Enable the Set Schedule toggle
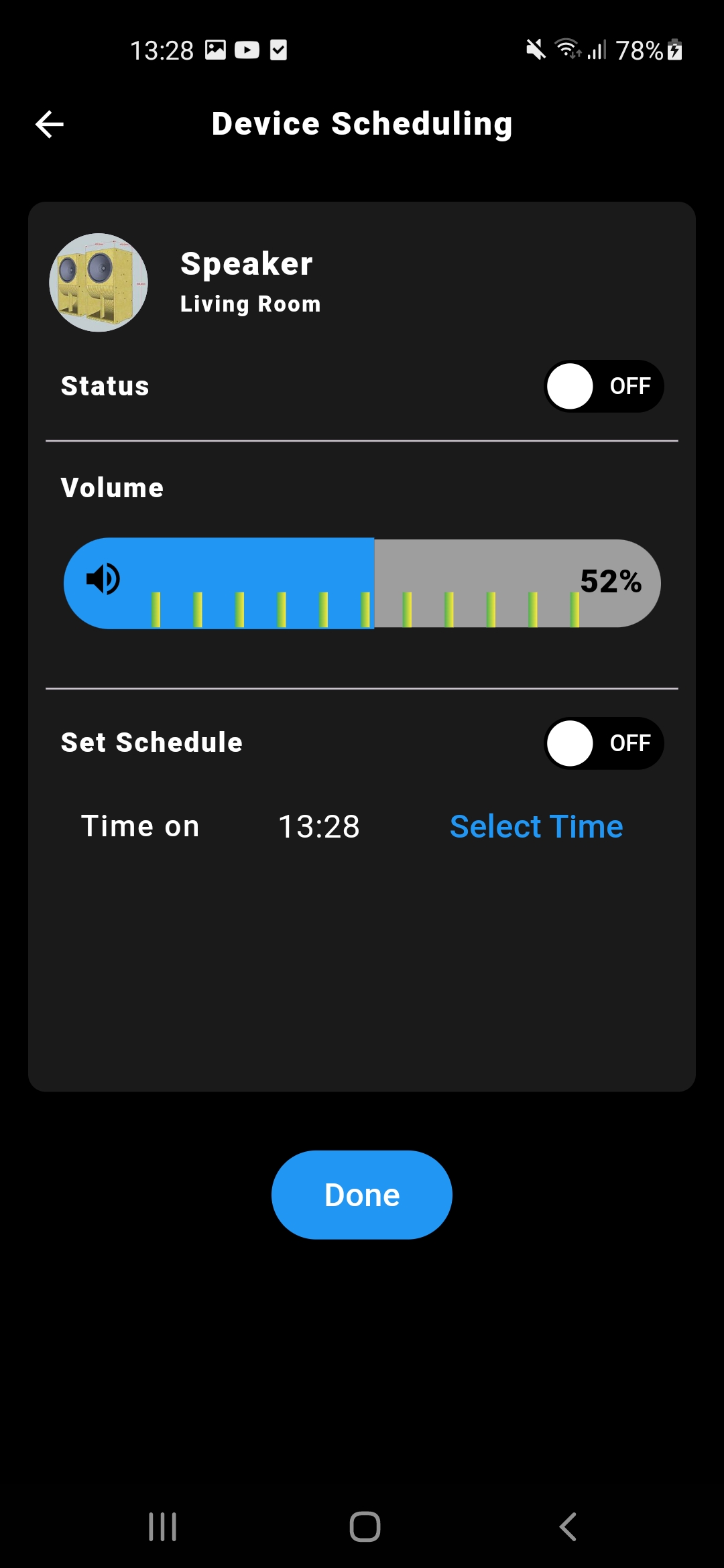 [603, 742]
